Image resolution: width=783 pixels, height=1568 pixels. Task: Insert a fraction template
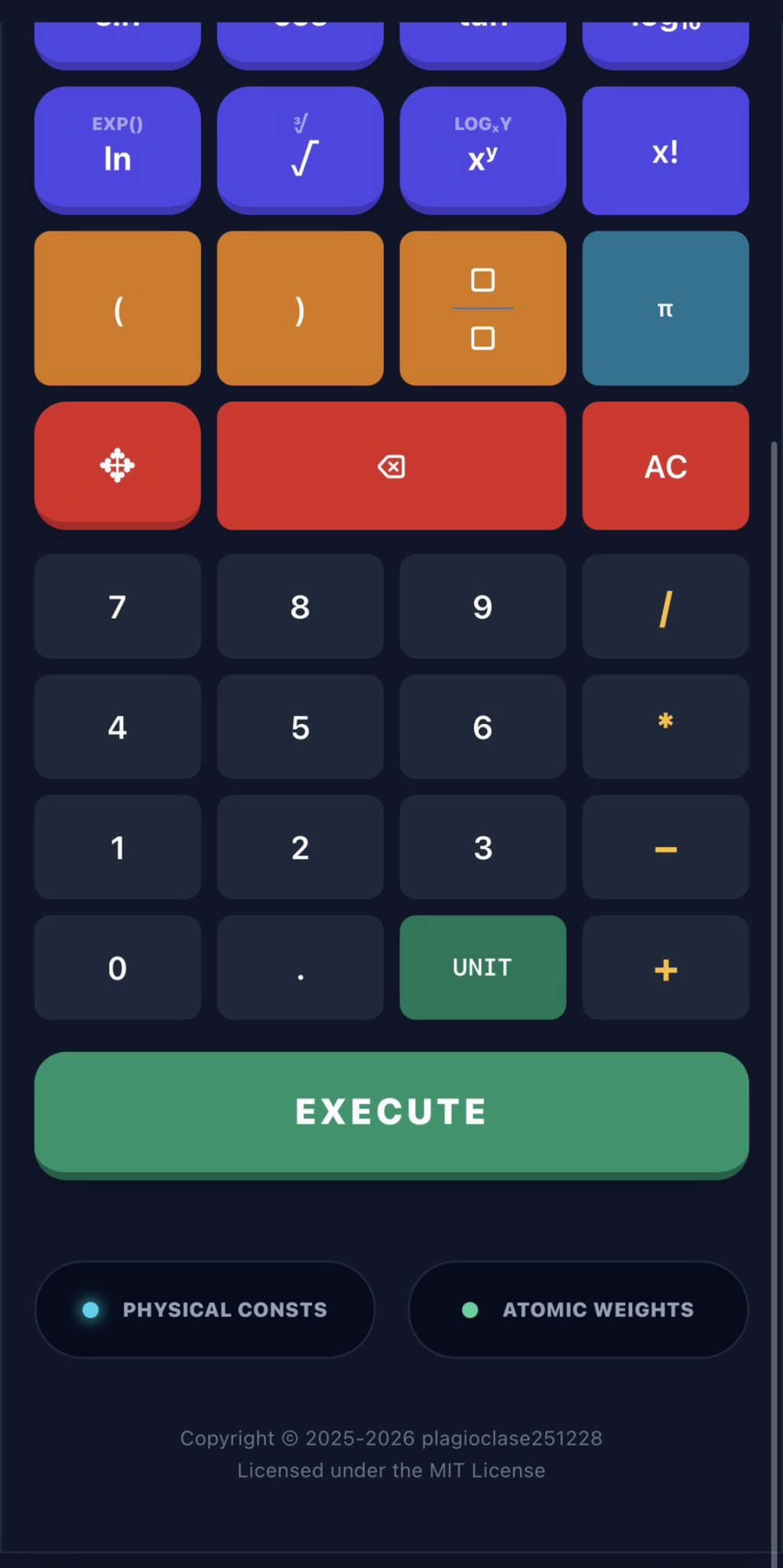pos(482,308)
